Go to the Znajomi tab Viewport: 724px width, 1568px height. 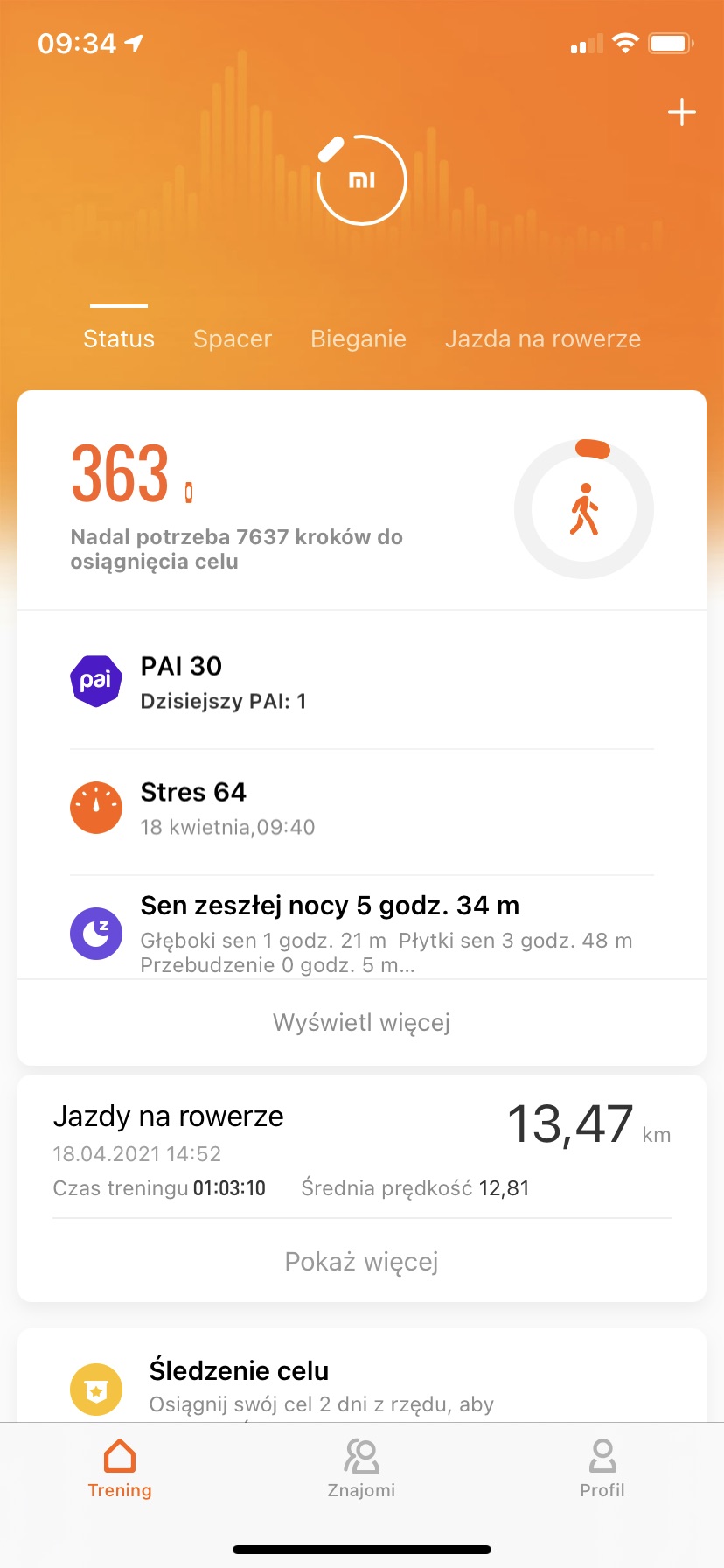[361, 1469]
